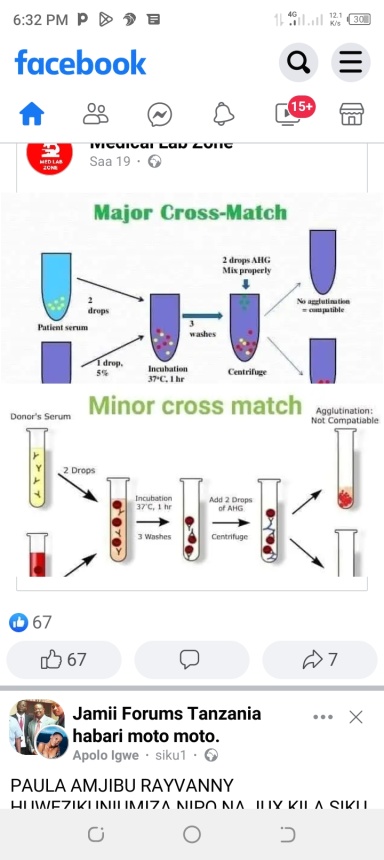Switch to the Friends tab
The height and width of the screenshot is (860, 384).
click(95, 114)
